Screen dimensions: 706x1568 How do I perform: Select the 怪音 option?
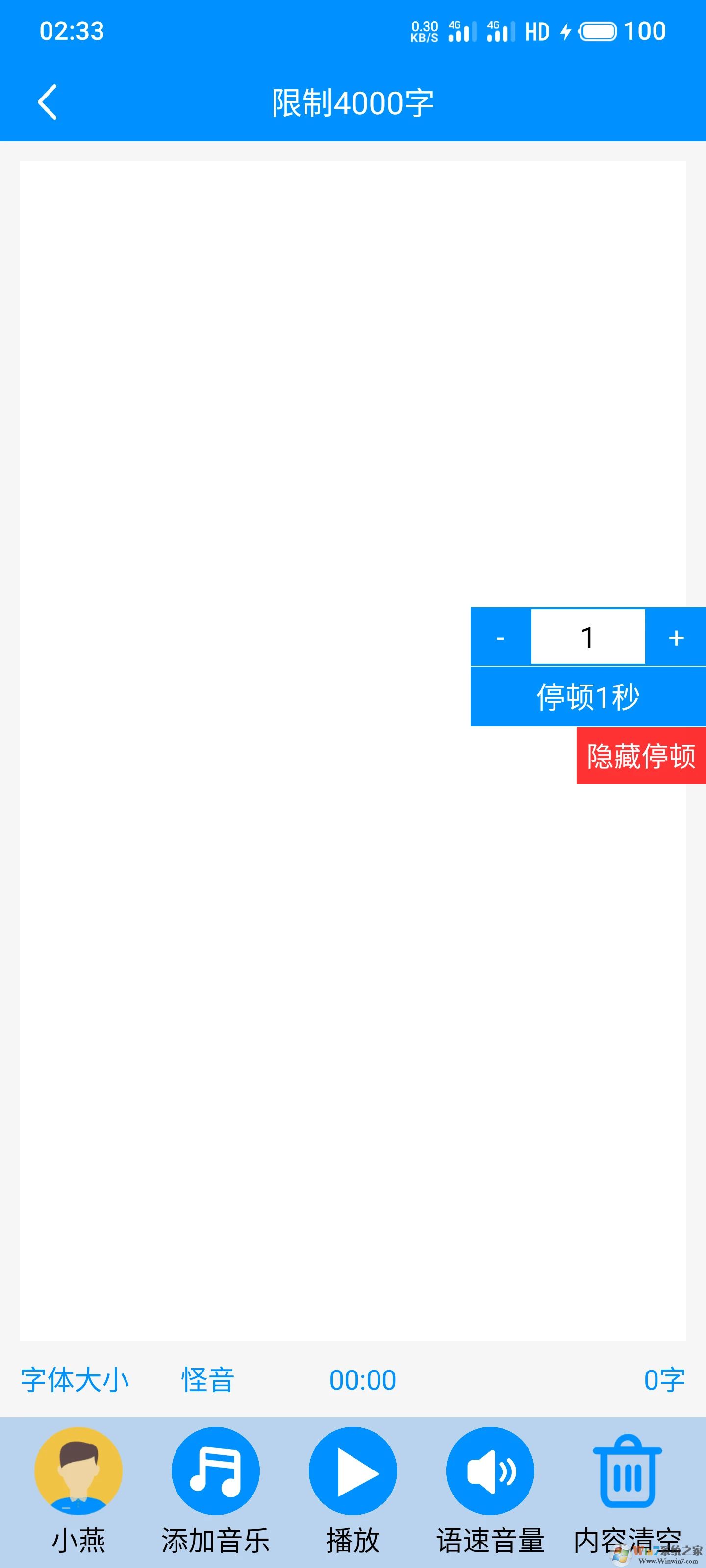(208, 1380)
